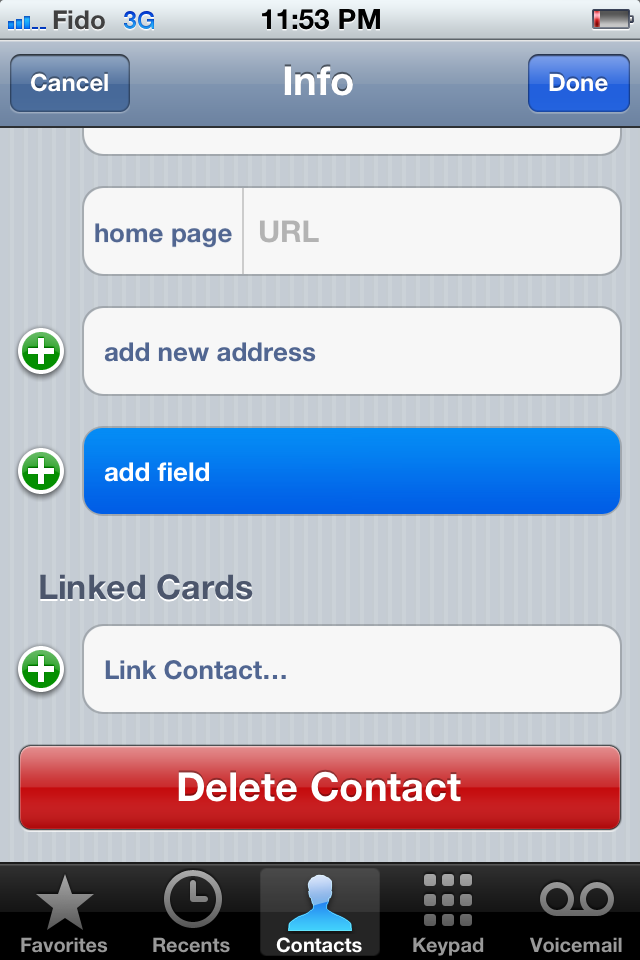
Task: Delete this contact
Action: tap(320, 787)
